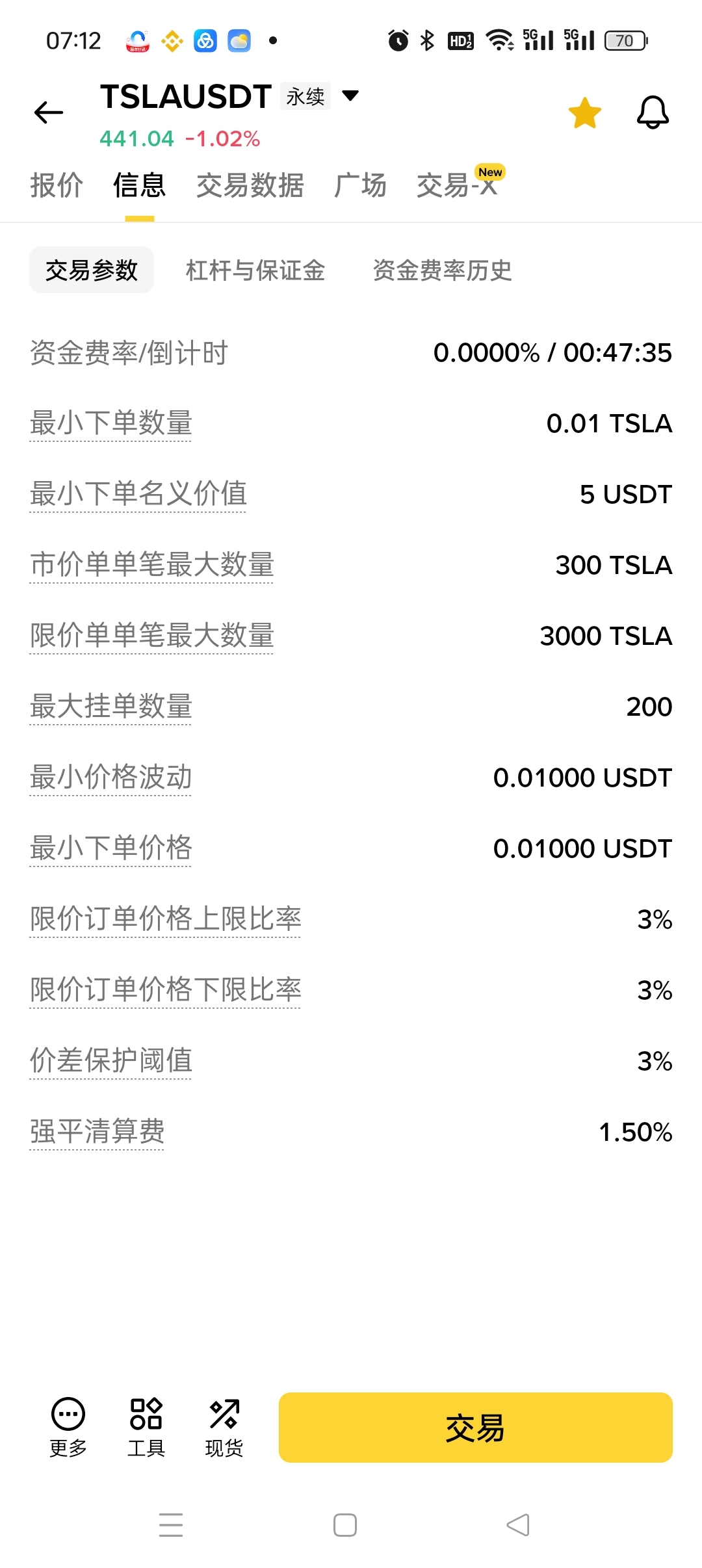Screen dimensions: 702x1568
Task: Switch to the 交易-X tab
Action: (457, 185)
